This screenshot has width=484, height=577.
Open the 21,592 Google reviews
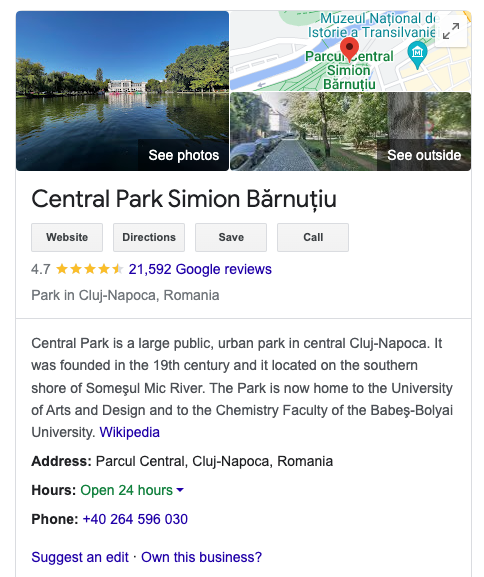tap(200, 269)
